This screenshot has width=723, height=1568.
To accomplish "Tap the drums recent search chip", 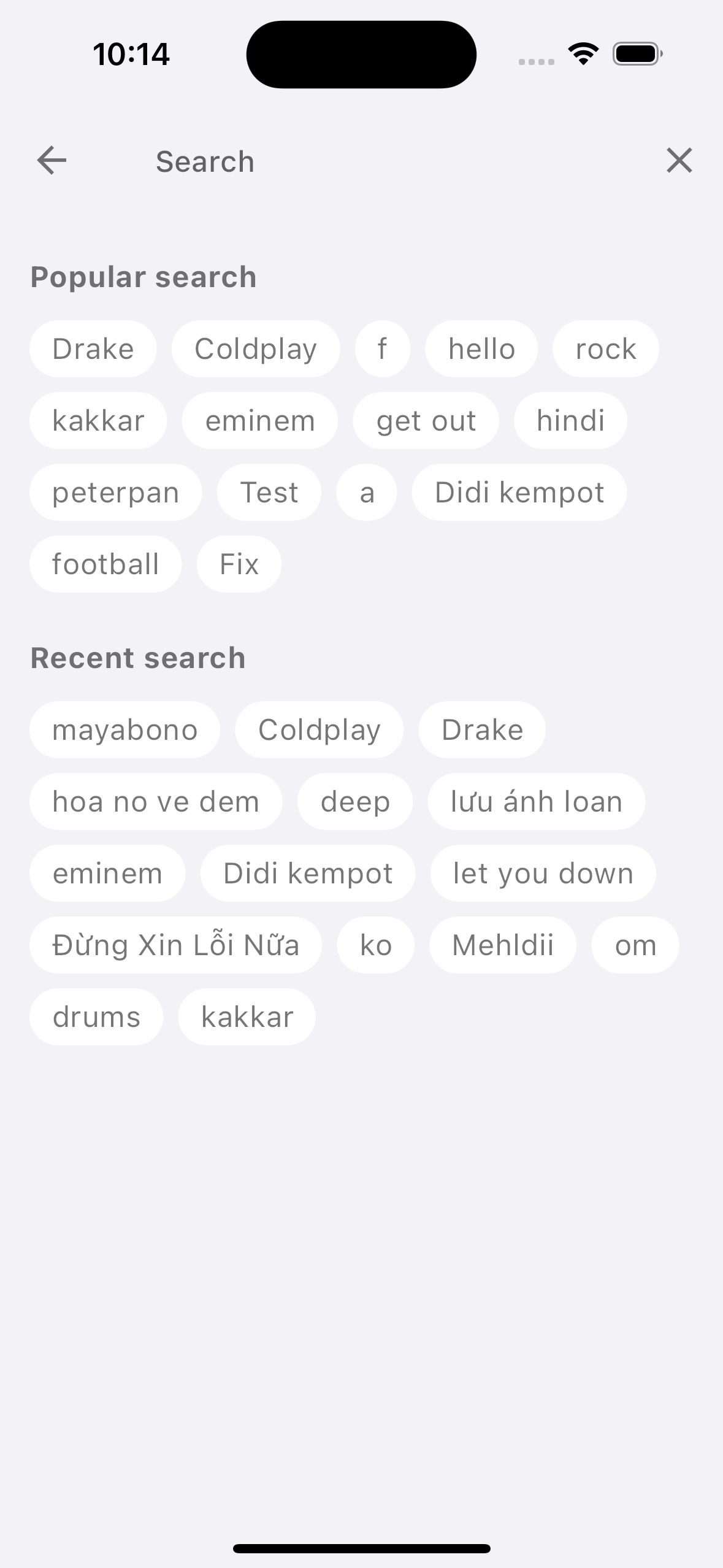I will tap(96, 1017).
